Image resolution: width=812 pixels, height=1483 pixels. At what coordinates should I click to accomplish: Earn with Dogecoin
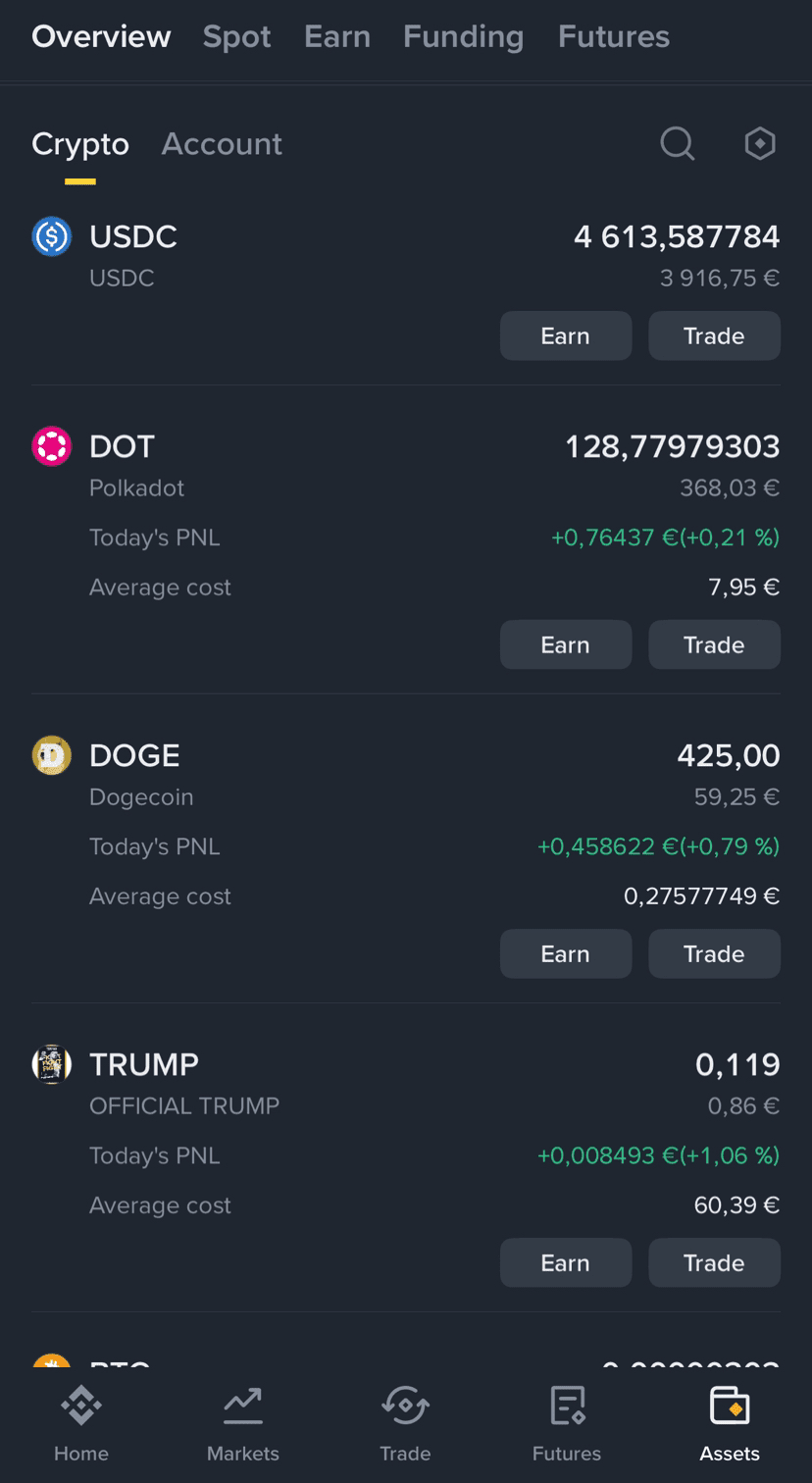tap(566, 954)
